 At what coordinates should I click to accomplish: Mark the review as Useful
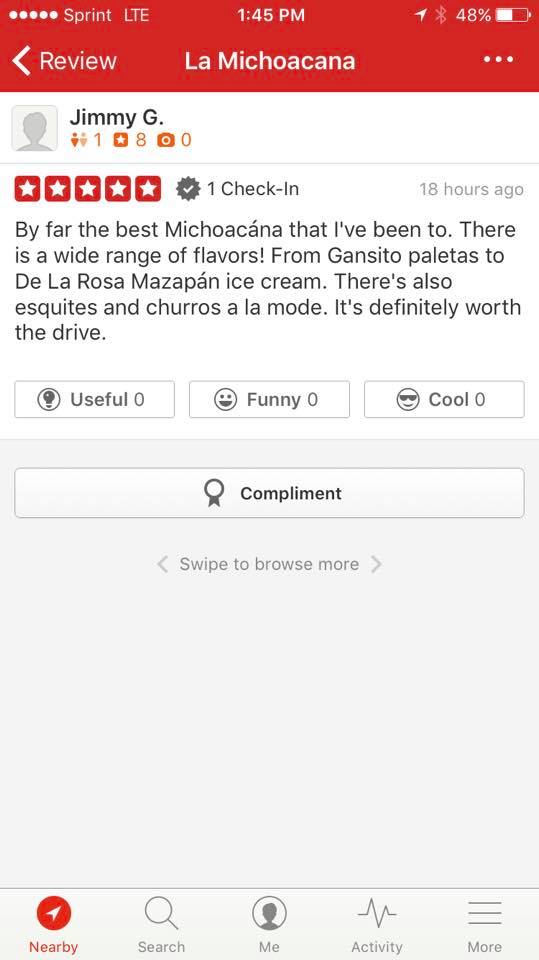click(94, 399)
